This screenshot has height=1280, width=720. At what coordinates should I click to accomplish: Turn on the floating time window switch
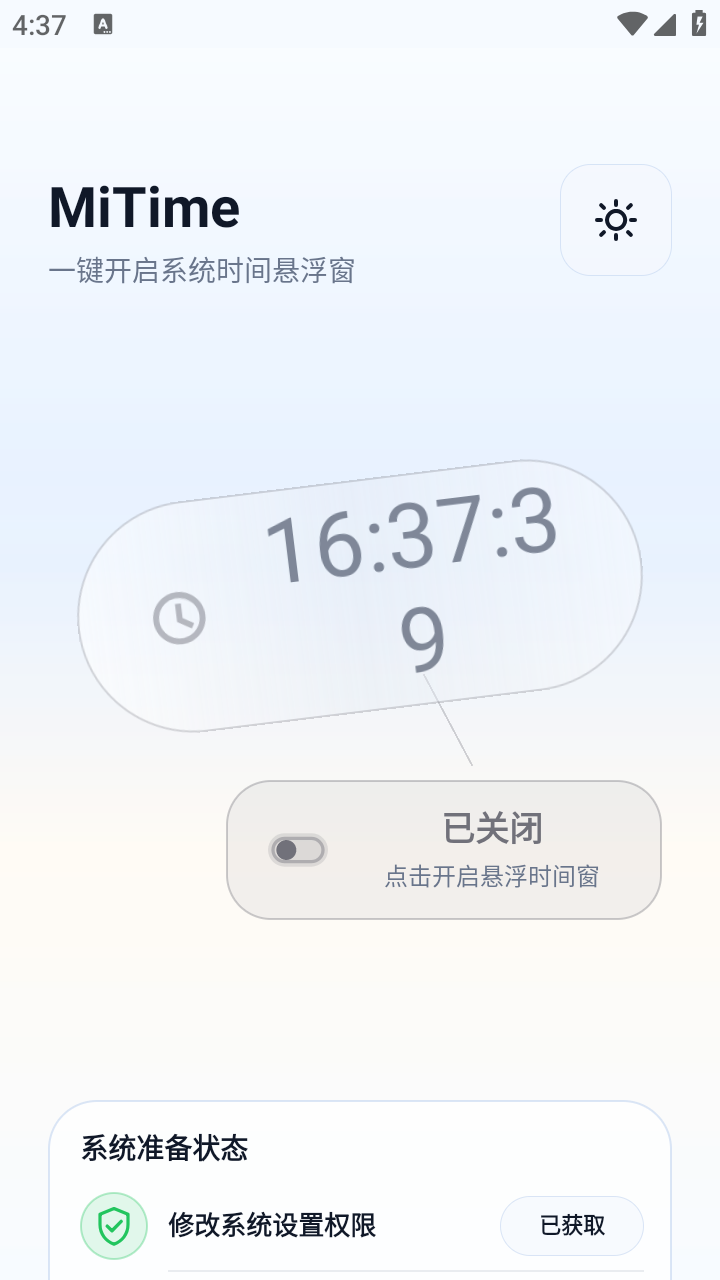(298, 850)
